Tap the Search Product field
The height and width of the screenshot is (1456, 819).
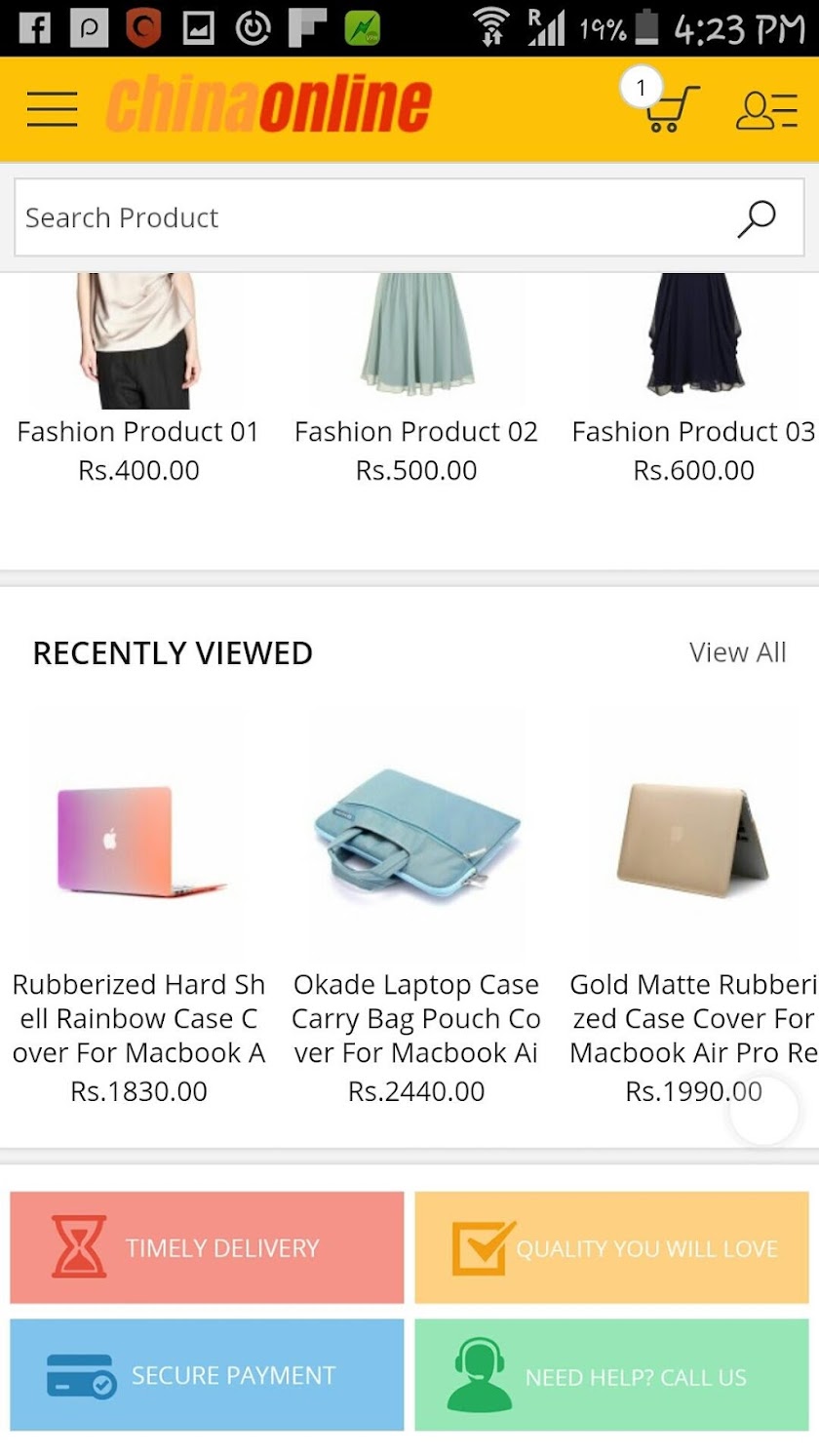[370, 217]
